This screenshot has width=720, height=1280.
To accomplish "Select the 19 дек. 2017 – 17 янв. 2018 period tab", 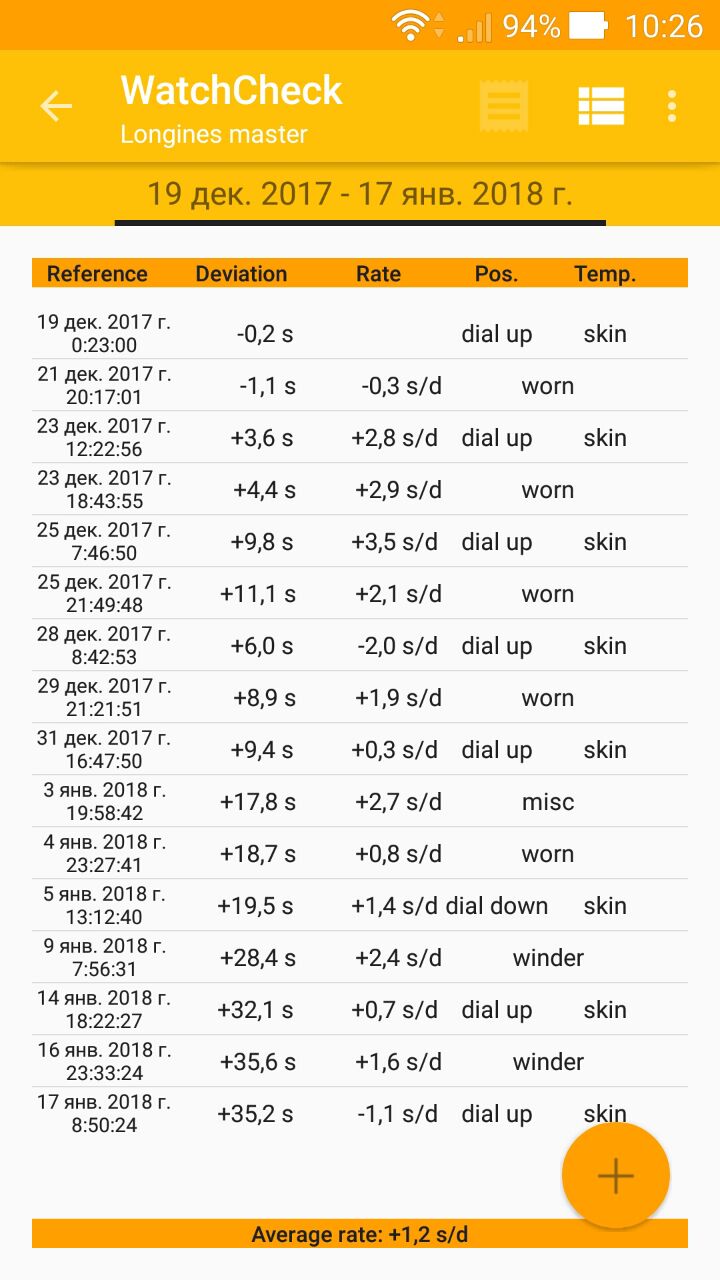I will click(x=360, y=193).
